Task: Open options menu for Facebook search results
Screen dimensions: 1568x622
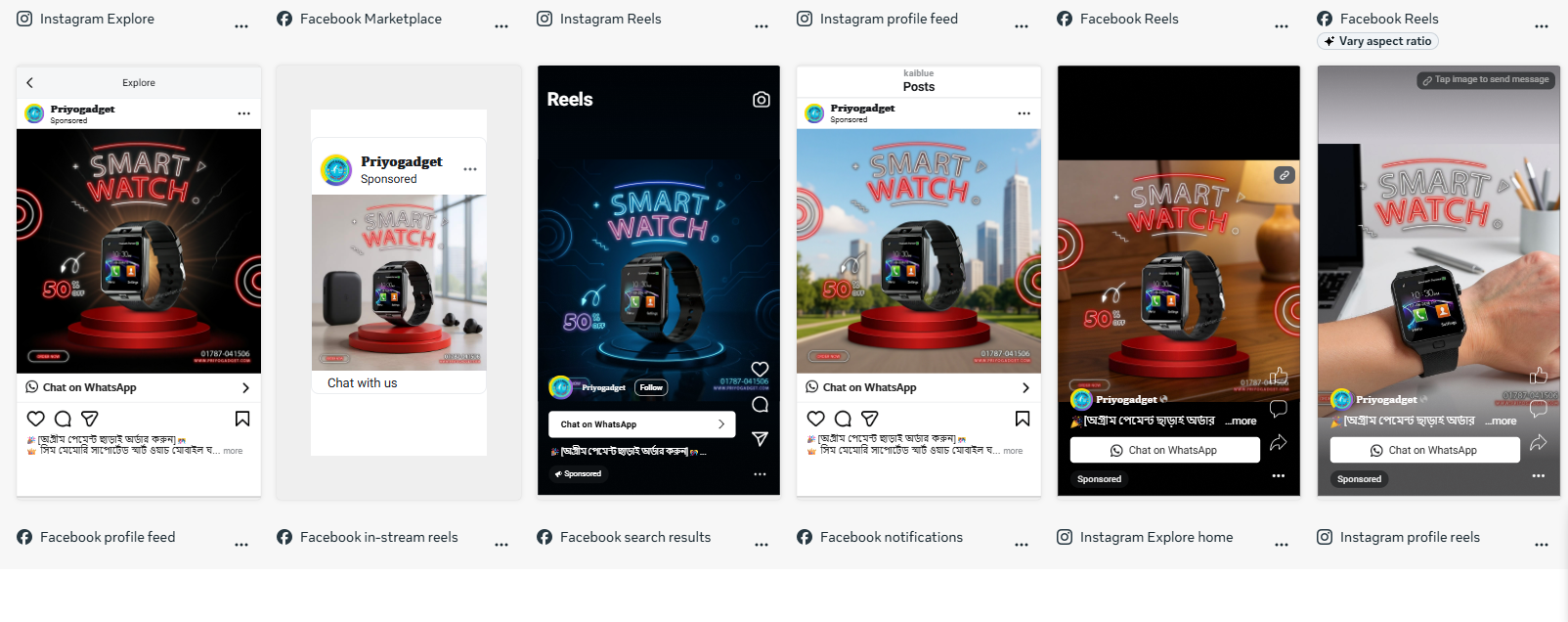Action: pos(762,545)
